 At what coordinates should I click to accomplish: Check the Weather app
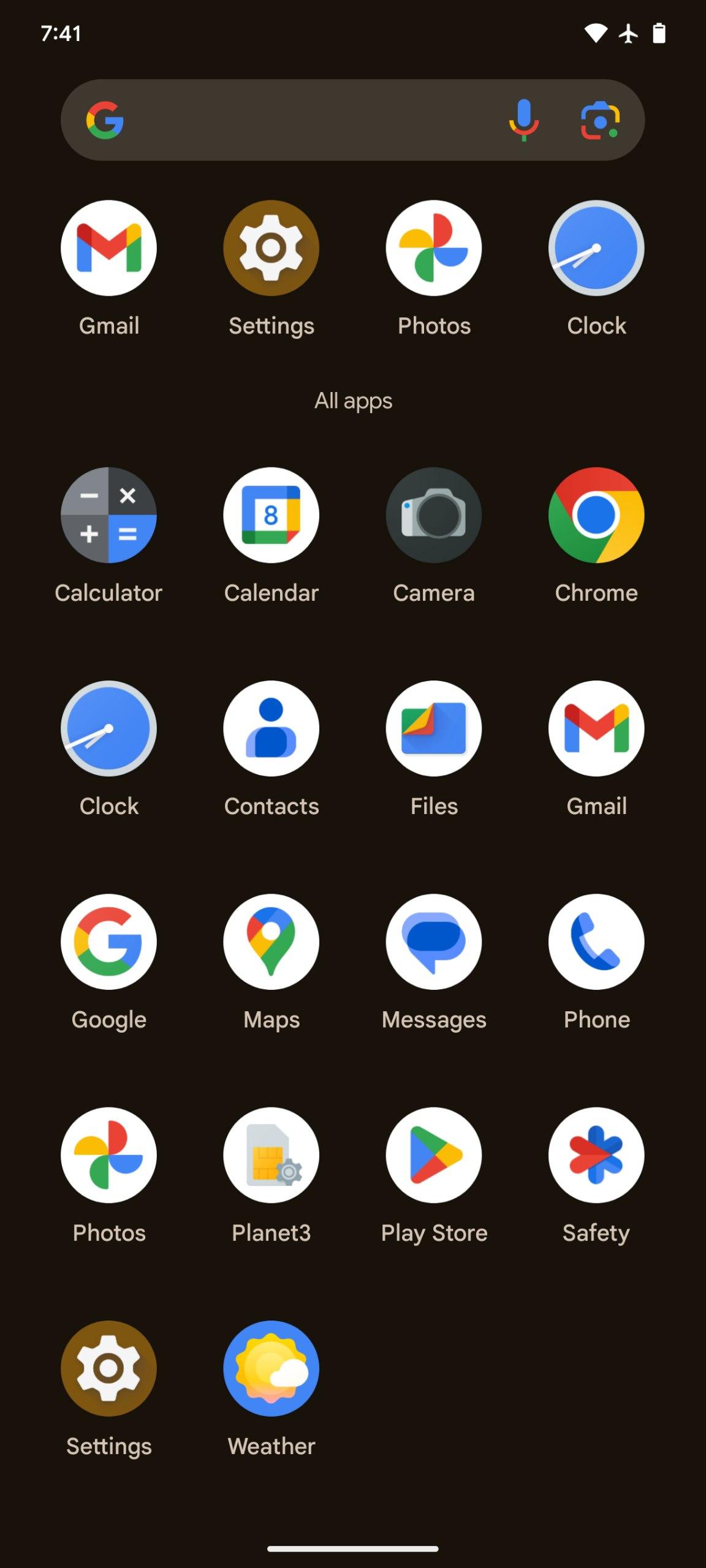point(271,1368)
